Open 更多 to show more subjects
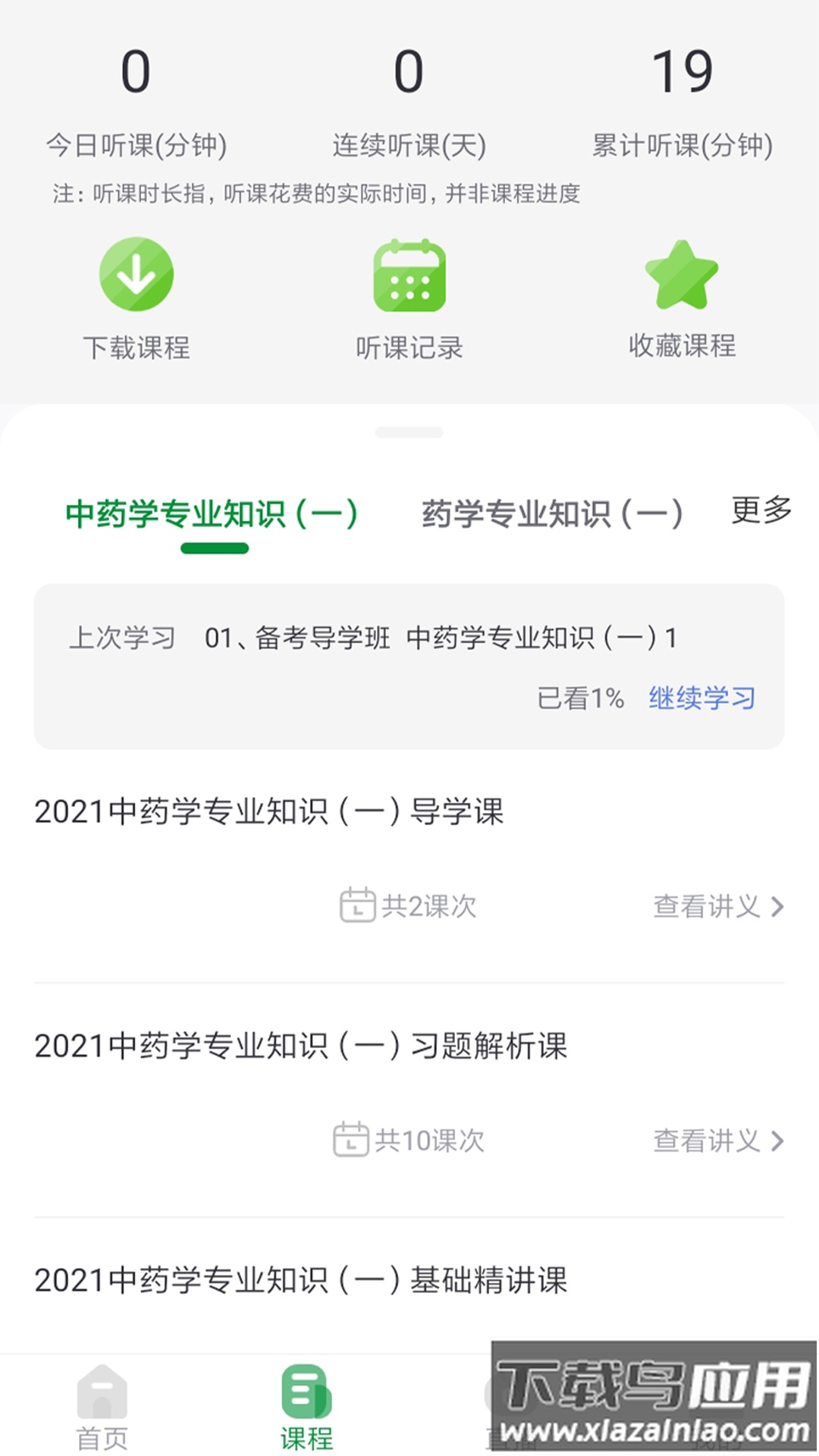The width and height of the screenshot is (819, 1456). point(761,510)
